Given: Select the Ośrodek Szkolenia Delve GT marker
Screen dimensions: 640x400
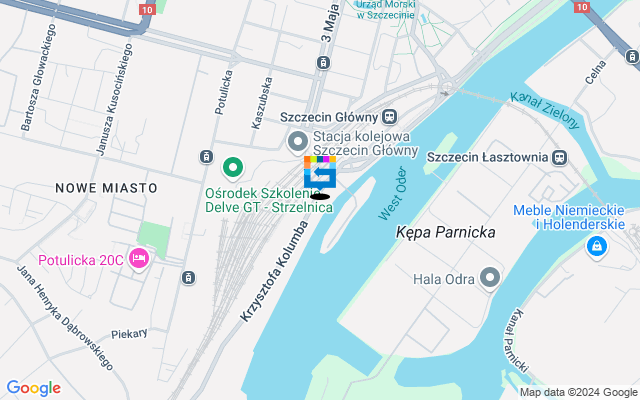Looking at the screenshot, I should 234,166.
